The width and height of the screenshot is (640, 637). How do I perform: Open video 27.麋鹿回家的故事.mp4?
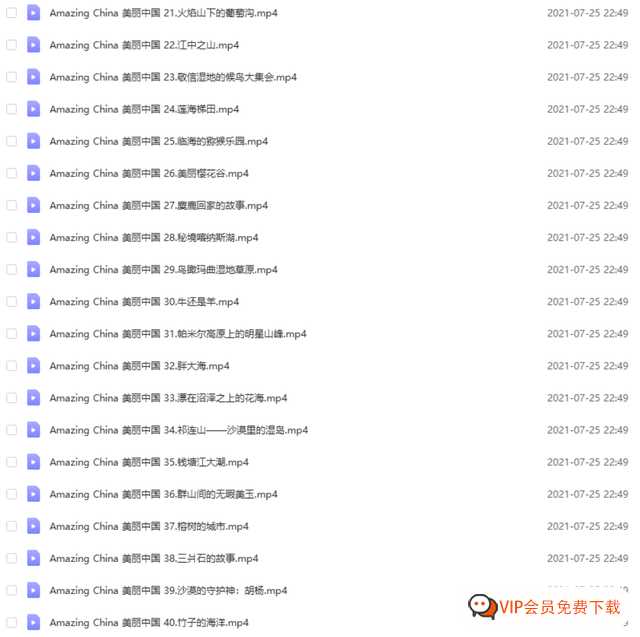[x=158, y=205]
